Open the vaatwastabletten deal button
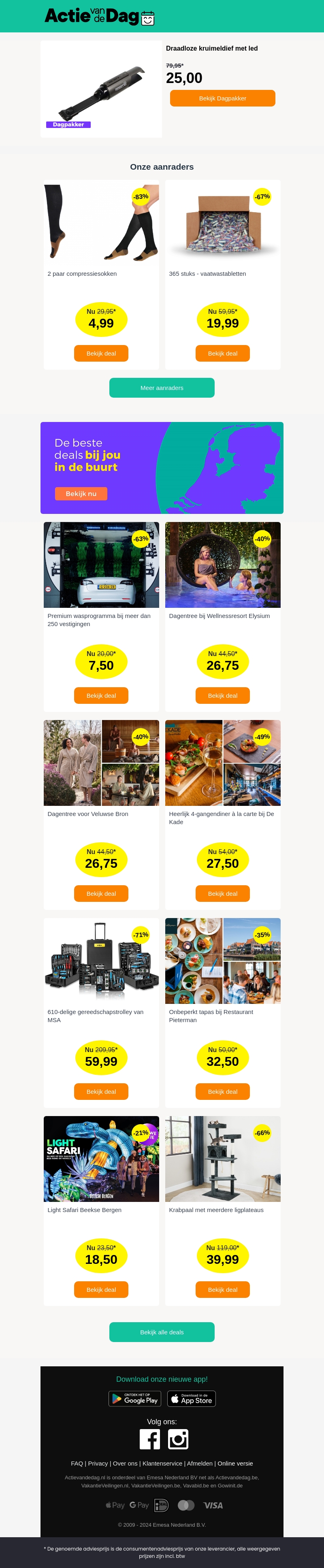 pyautogui.click(x=222, y=353)
